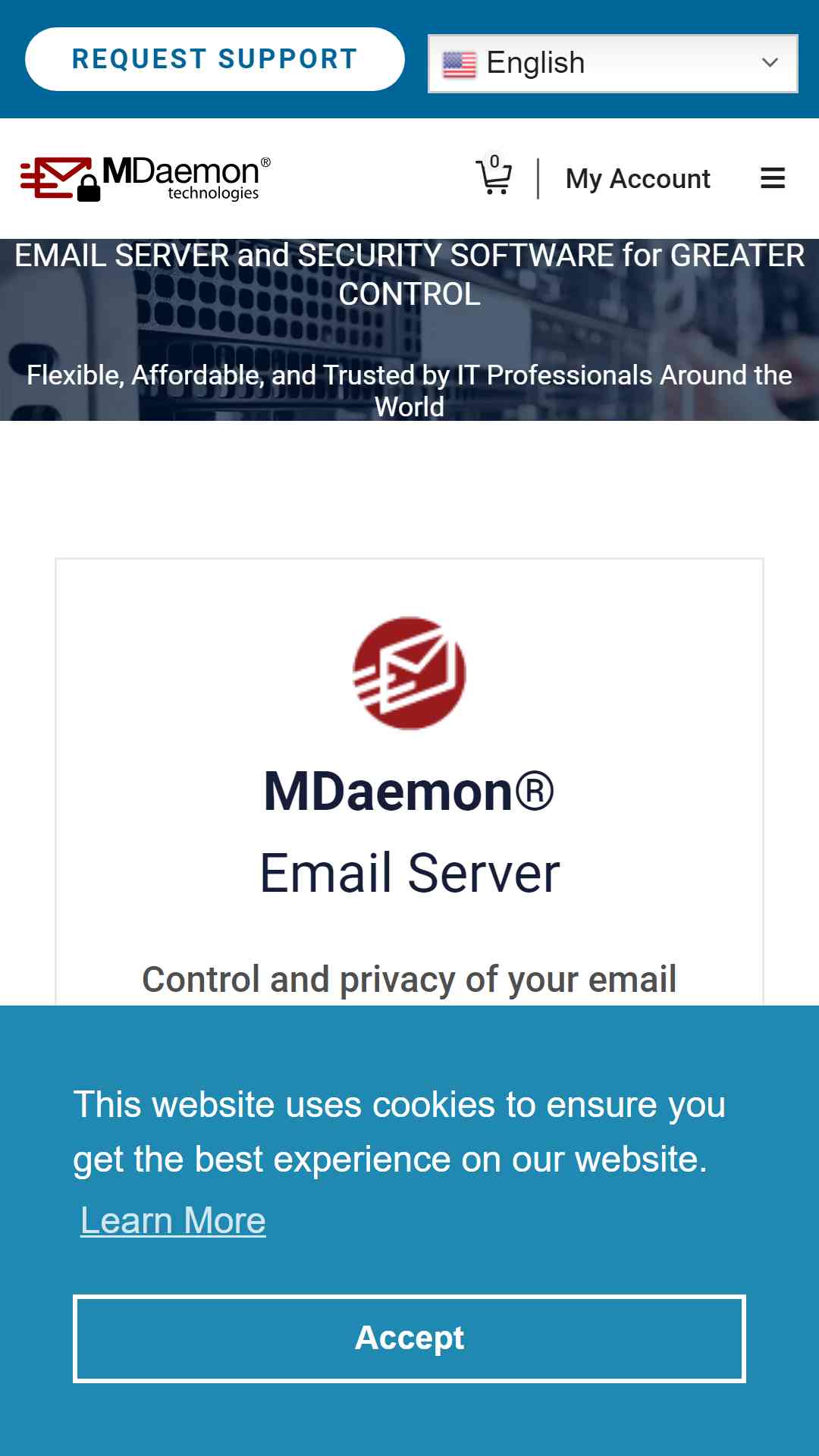Image resolution: width=819 pixels, height=1456 pixels.
Task: Open the shopping cart
Action: click(494, 176)
